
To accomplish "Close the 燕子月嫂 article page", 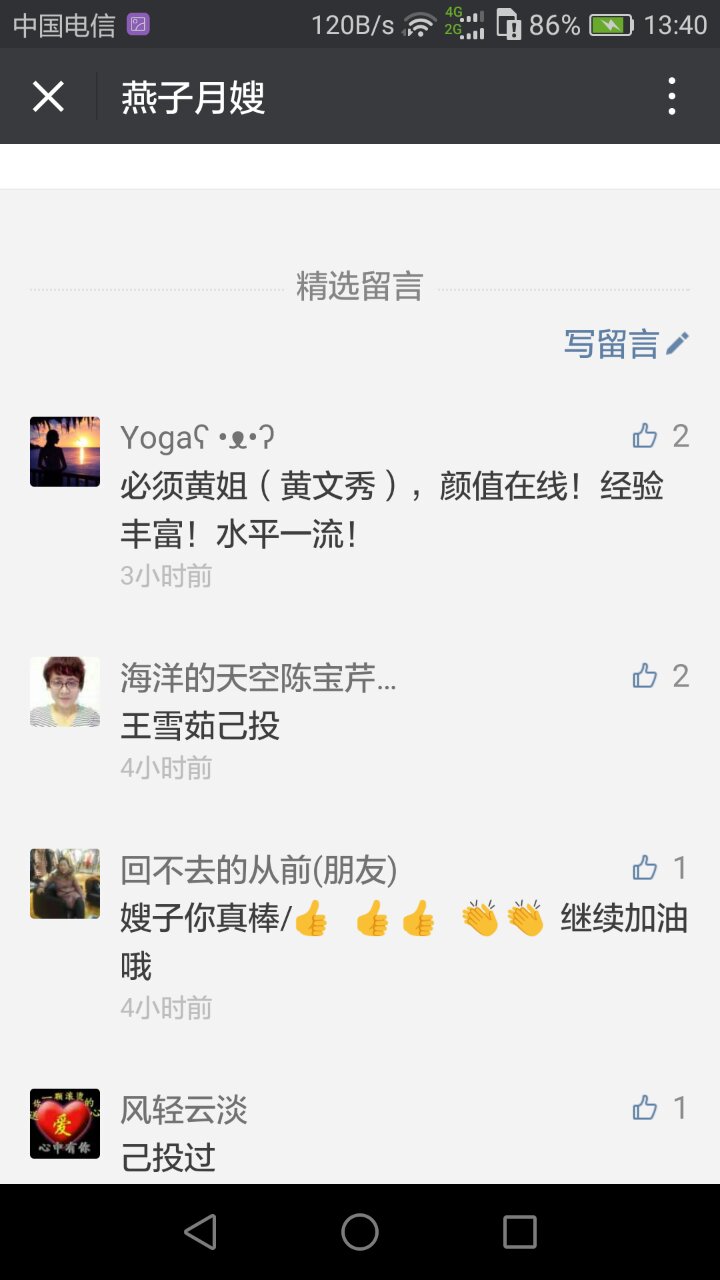I will [48, 97].
